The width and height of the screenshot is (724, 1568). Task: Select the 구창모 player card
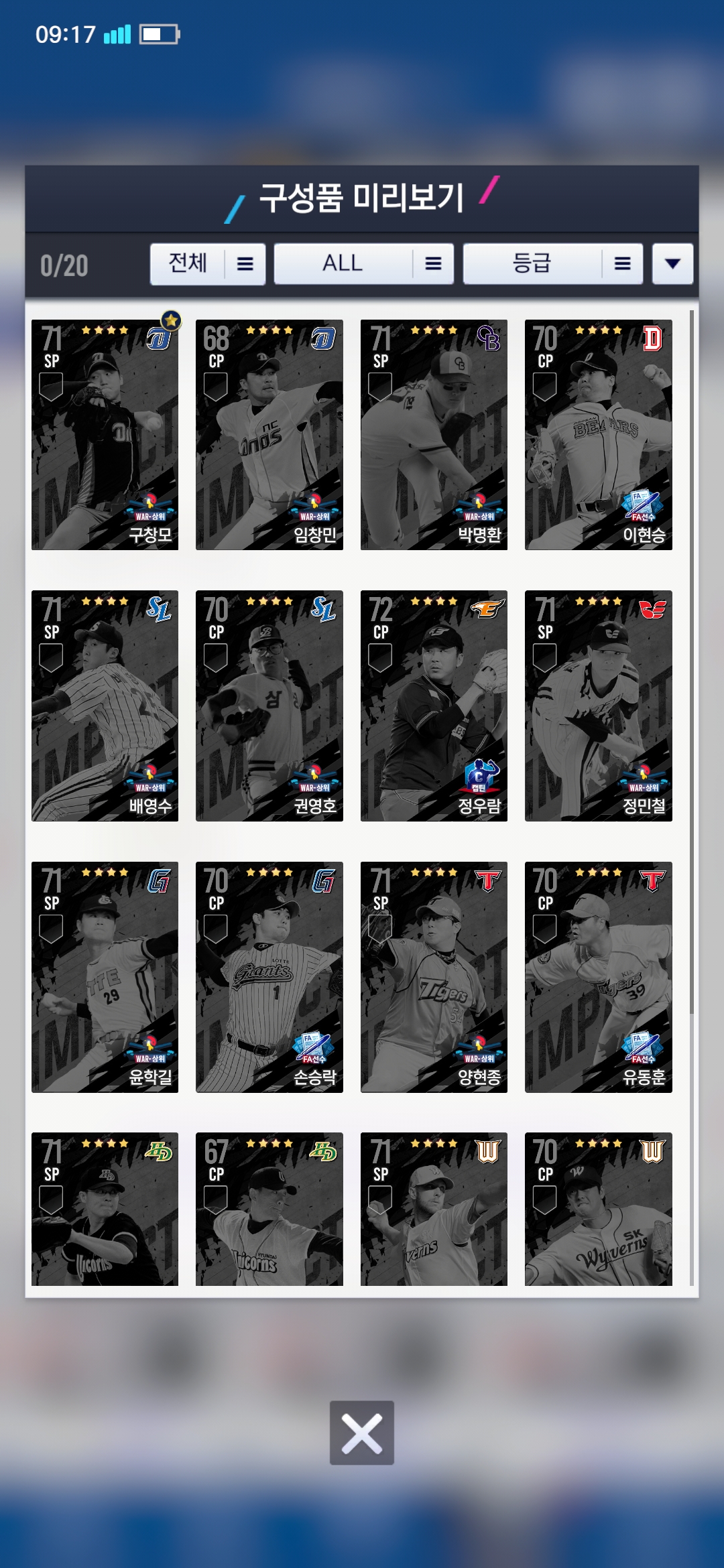point(105,435)
